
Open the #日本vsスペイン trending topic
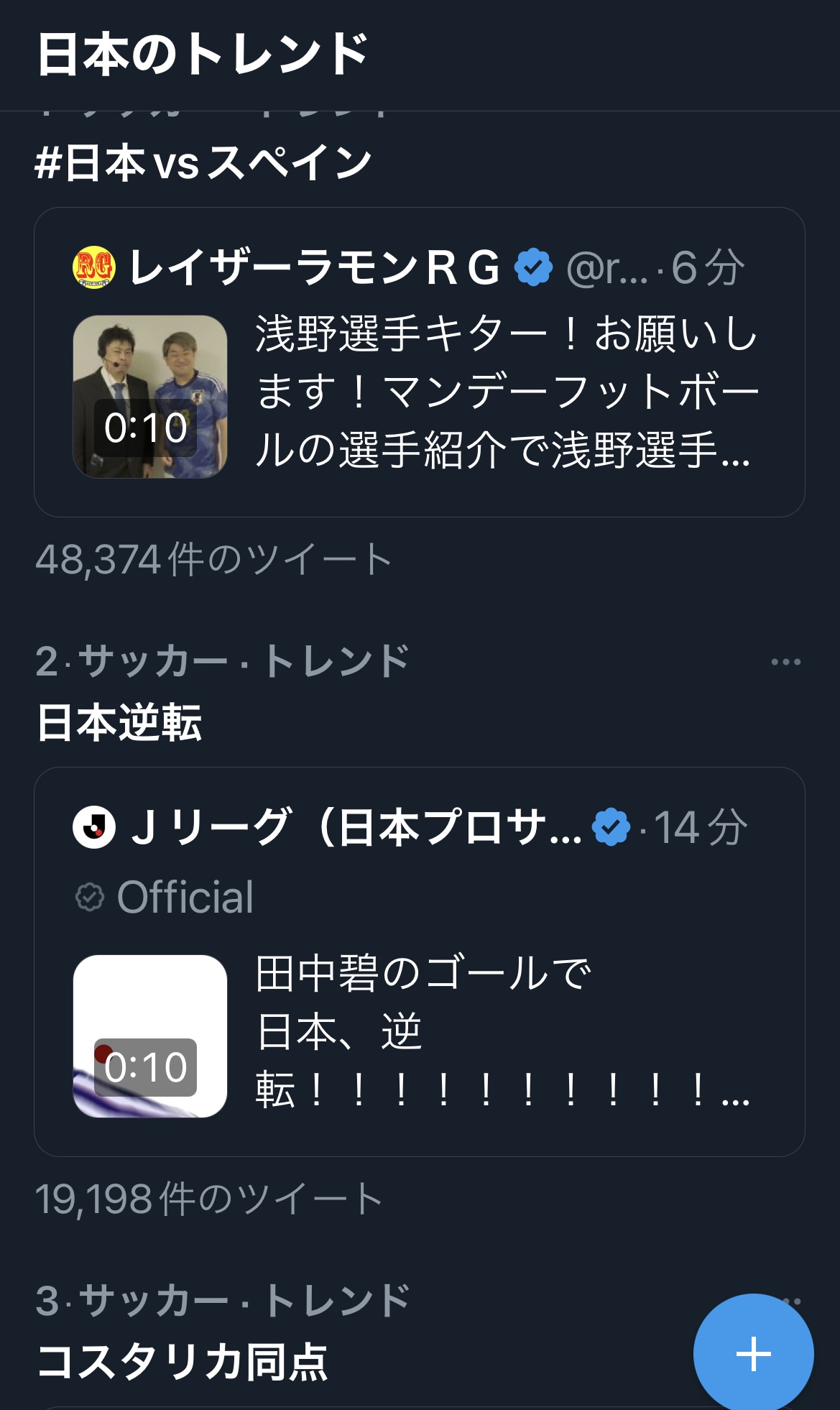click(x=203, y=162)
